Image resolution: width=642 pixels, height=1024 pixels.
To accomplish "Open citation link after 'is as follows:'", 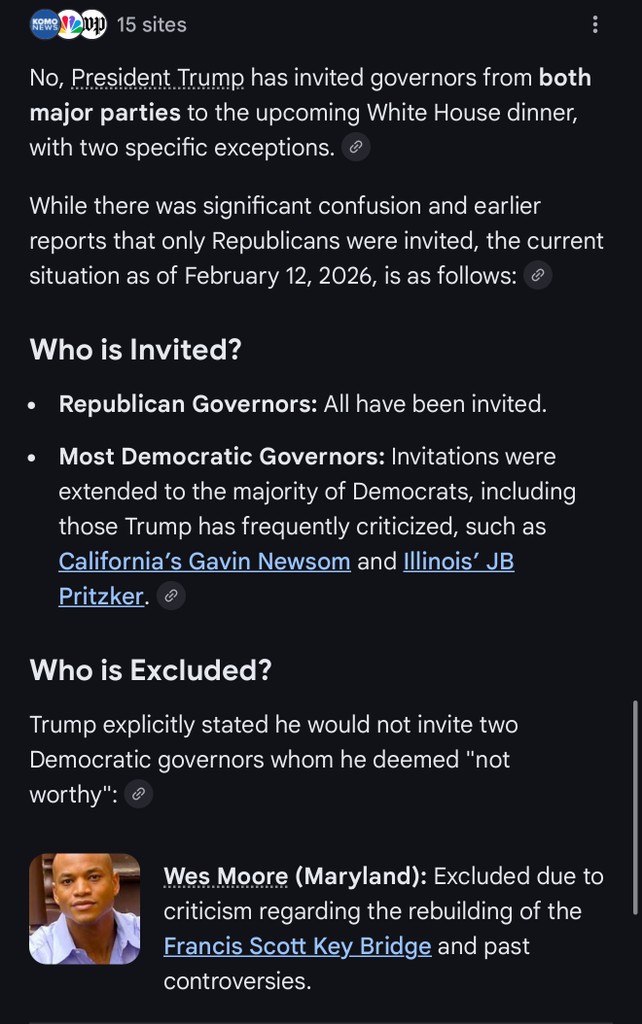I will coord(538,275).
